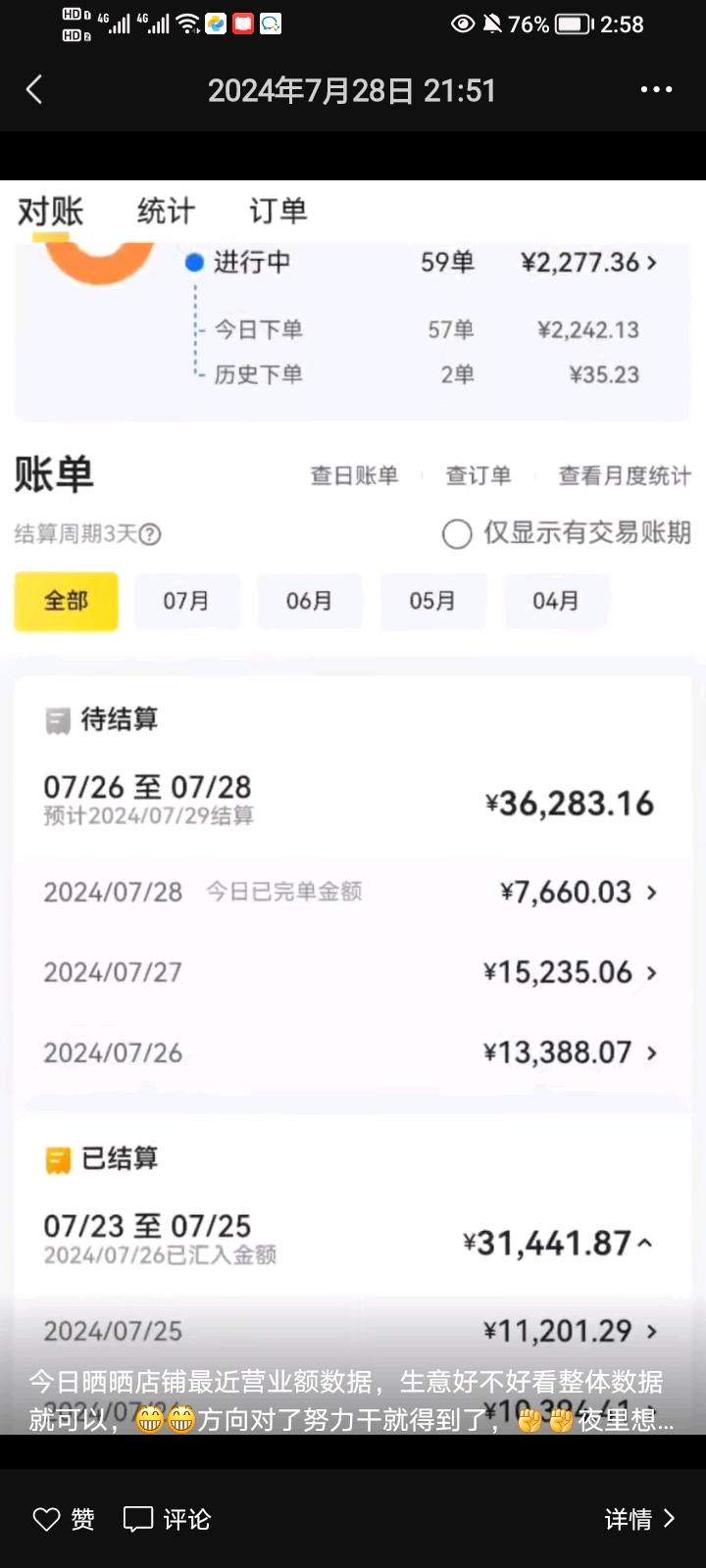This screenshot has height=1568, width=706.
Task: Go back using the top-left arrow
Action: coord(34,90)
